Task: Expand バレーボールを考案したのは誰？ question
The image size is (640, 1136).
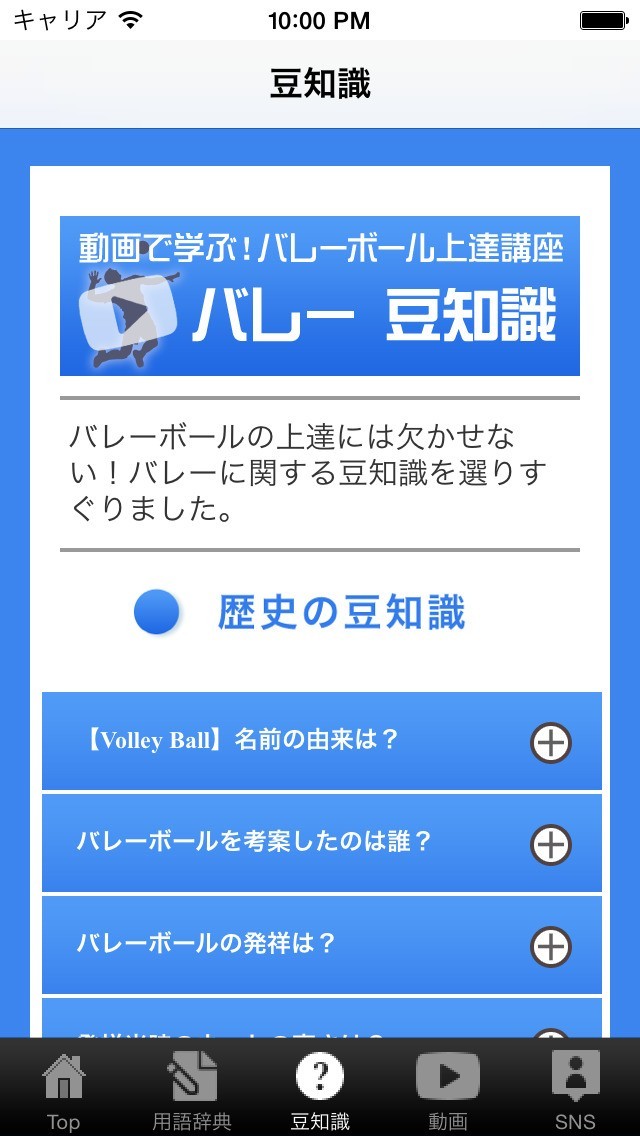Action: point(550,844)
